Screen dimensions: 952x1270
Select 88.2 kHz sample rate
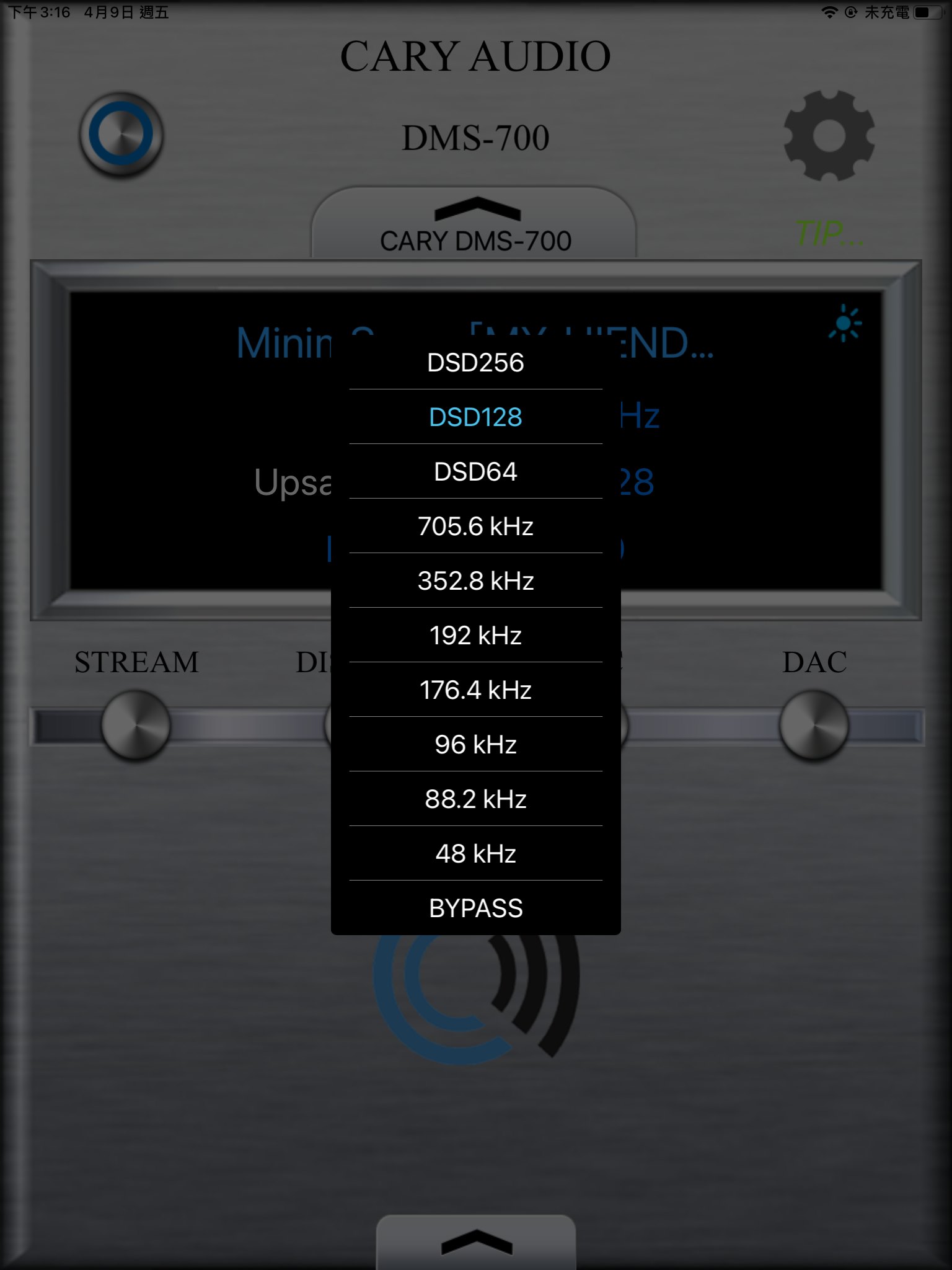475,799
